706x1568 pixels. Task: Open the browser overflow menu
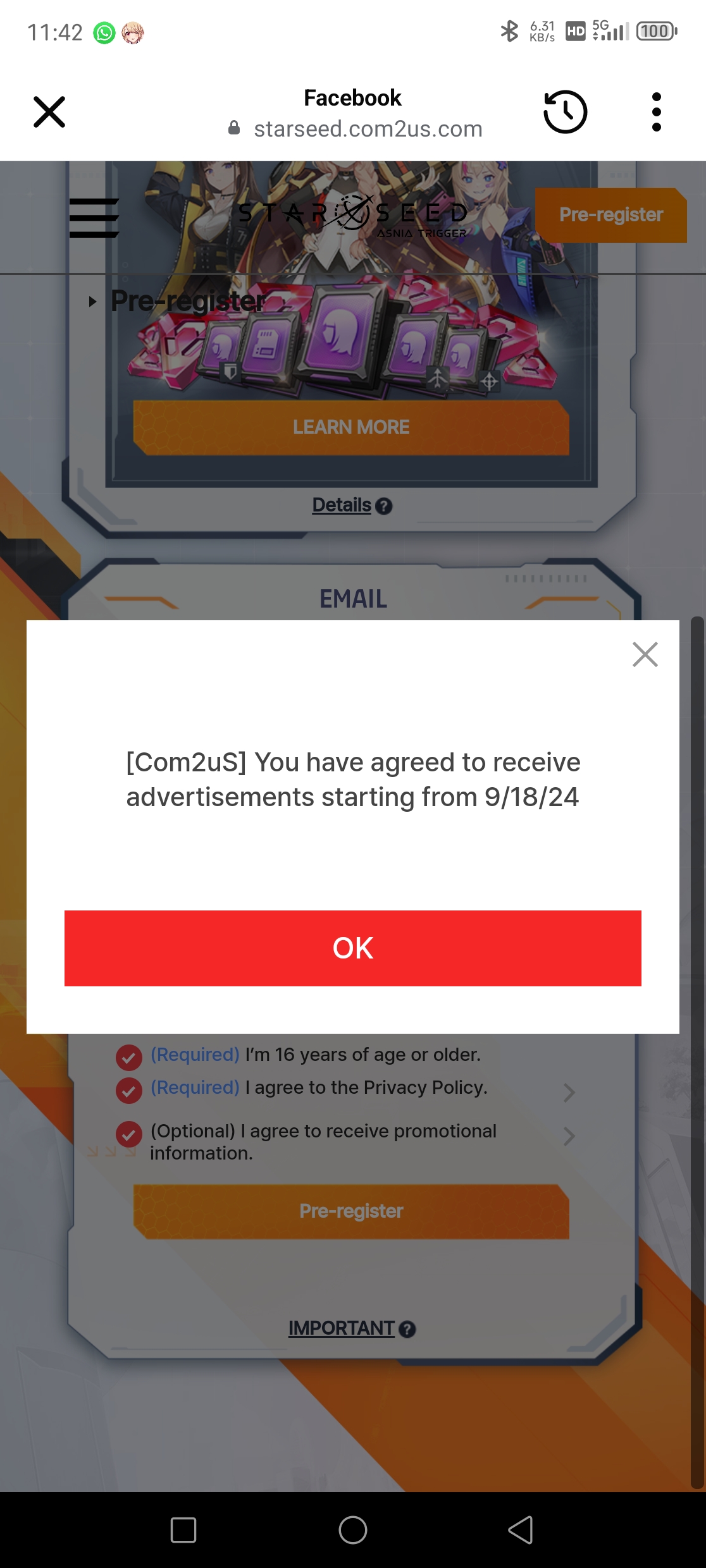657,112
